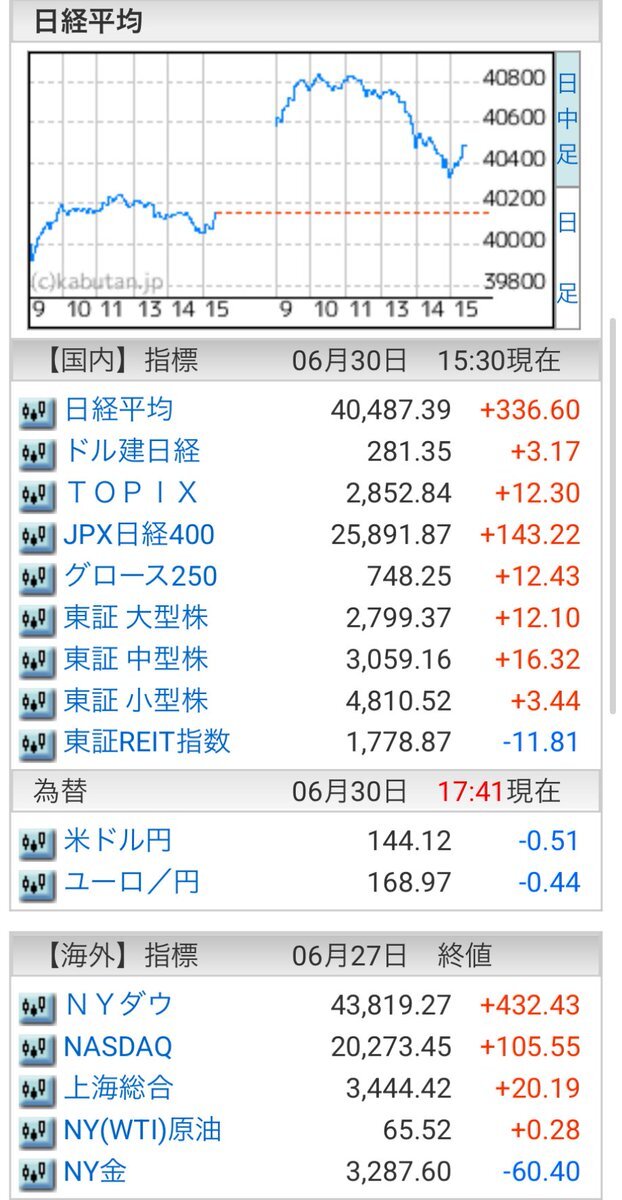The image size is (622, 1200).
Task: Open the 日経平均 index link
Action: coord(119,409)
